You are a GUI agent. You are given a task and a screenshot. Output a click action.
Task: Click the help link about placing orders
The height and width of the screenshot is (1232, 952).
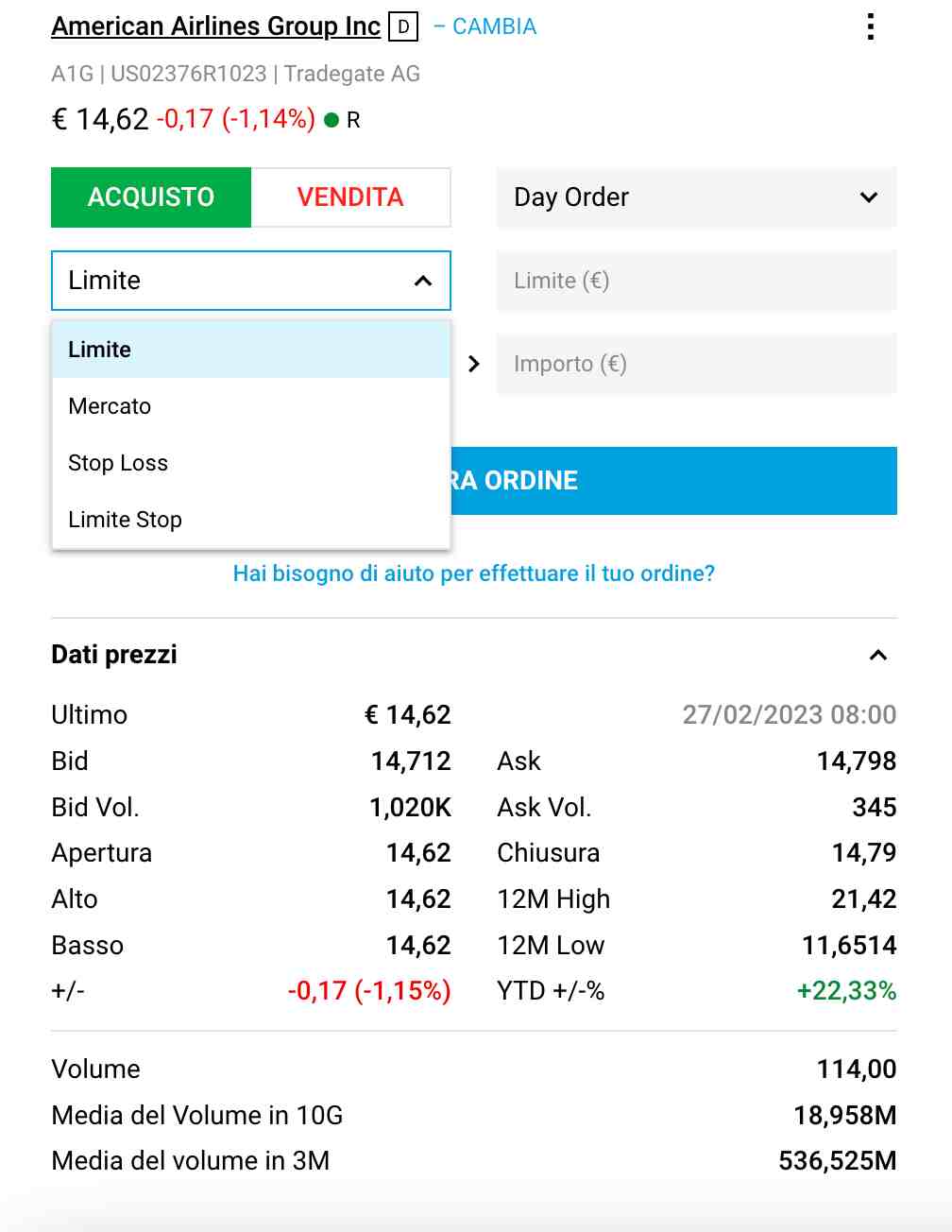point(473,573)
